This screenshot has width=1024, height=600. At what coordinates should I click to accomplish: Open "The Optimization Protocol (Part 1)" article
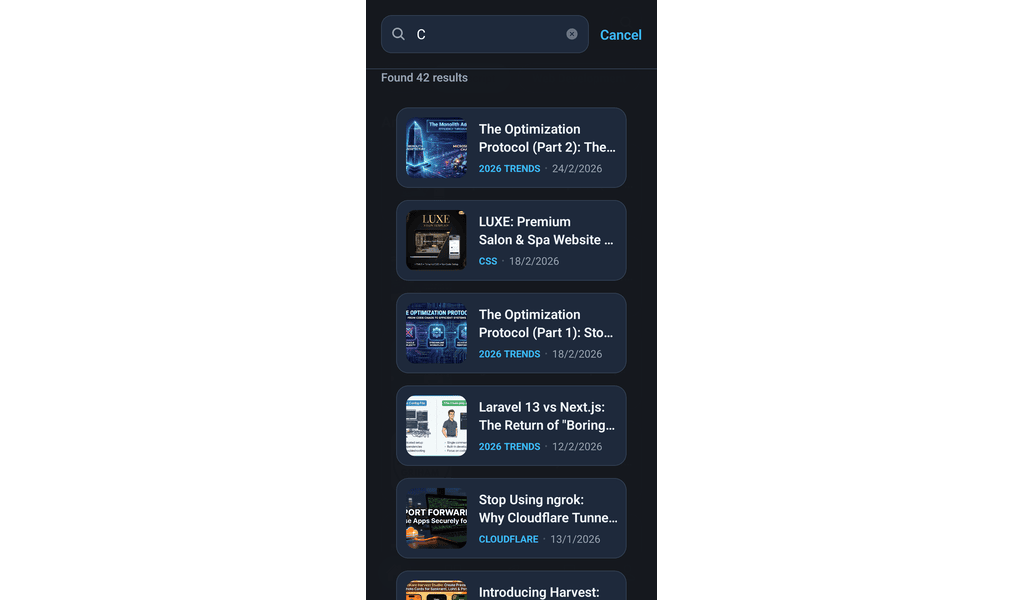511,333
